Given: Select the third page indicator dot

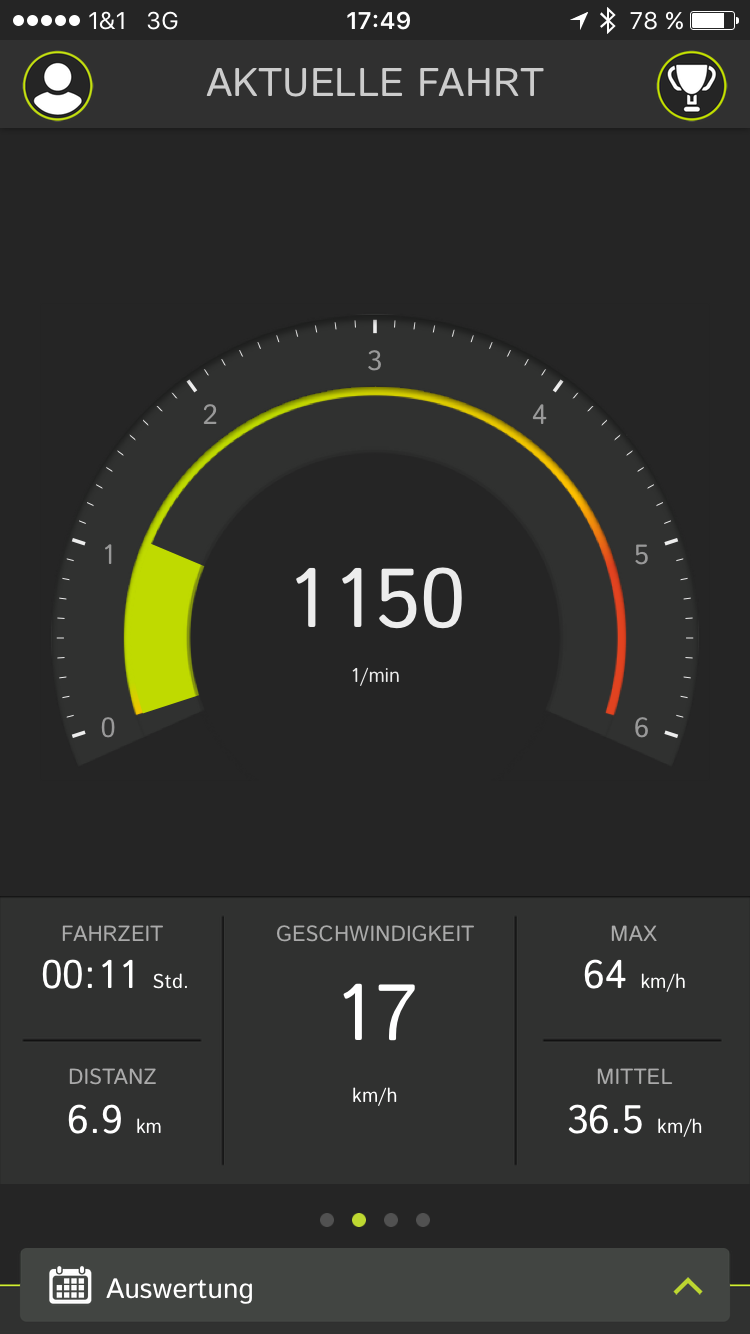Looking at the screenshot, I should pos(391,1220).
